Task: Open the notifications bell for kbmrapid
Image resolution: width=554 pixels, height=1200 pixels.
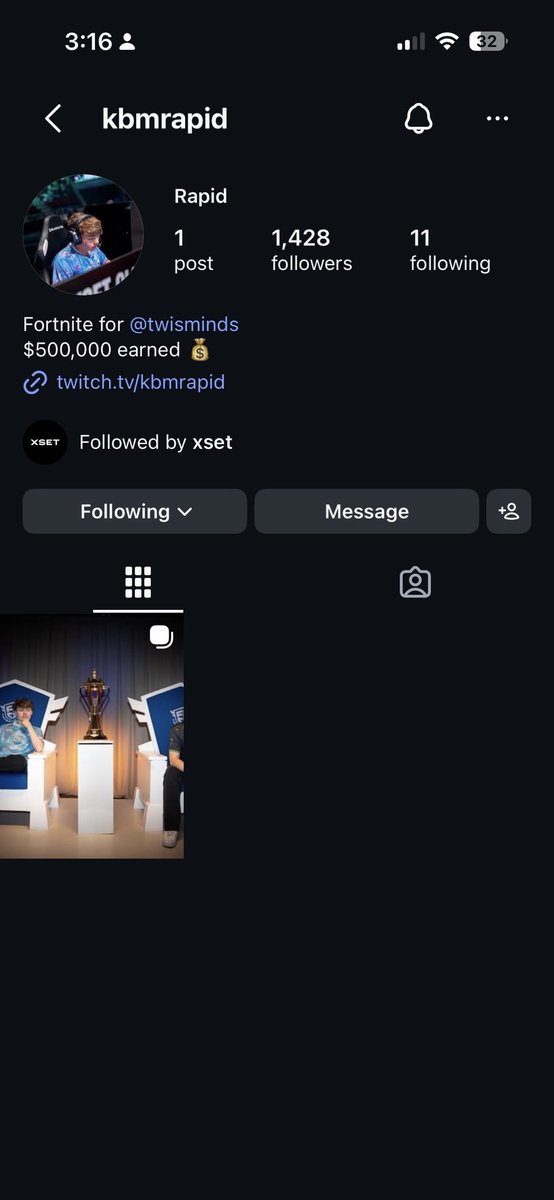Action: coord(418,119)
